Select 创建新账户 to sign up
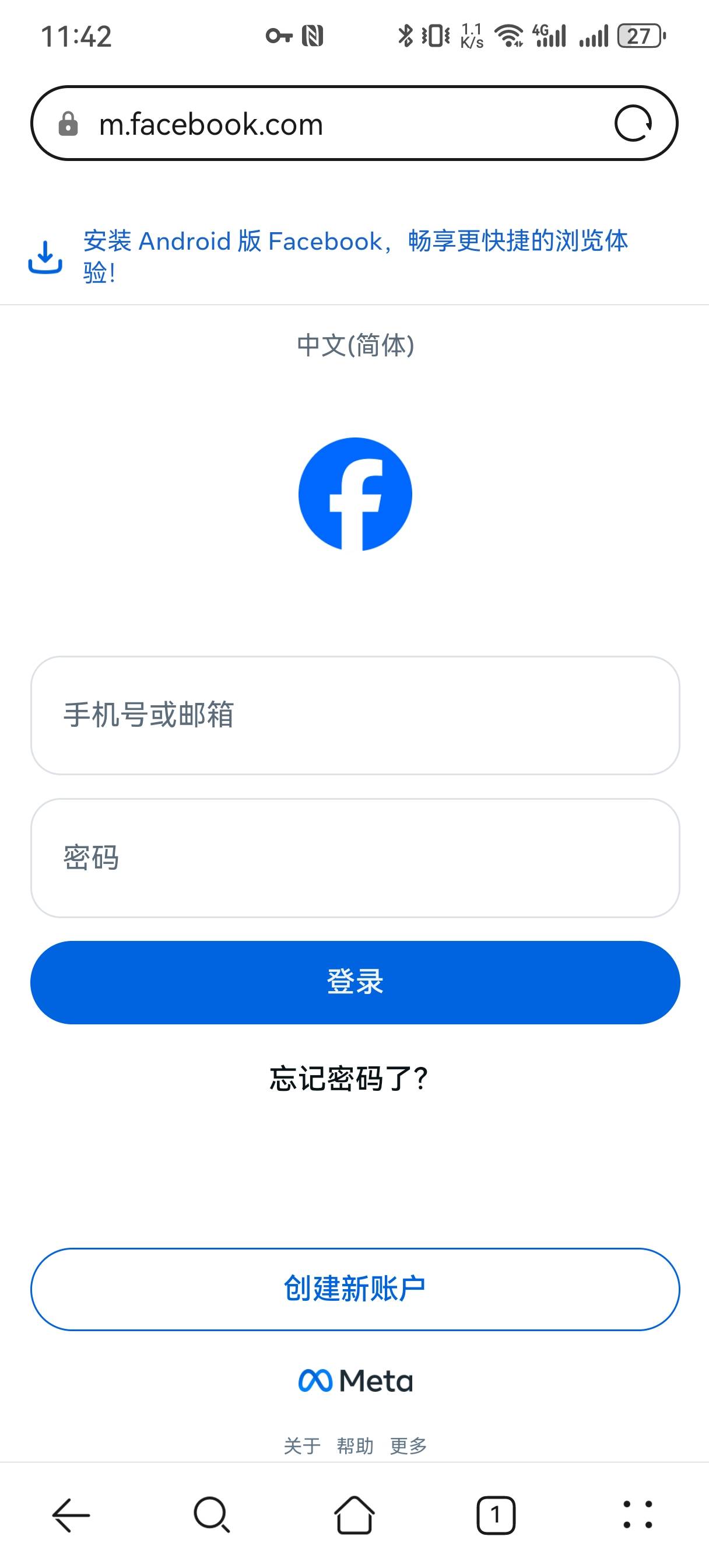The width and height of the screenshot is (709, 1568). (355, 1289)
